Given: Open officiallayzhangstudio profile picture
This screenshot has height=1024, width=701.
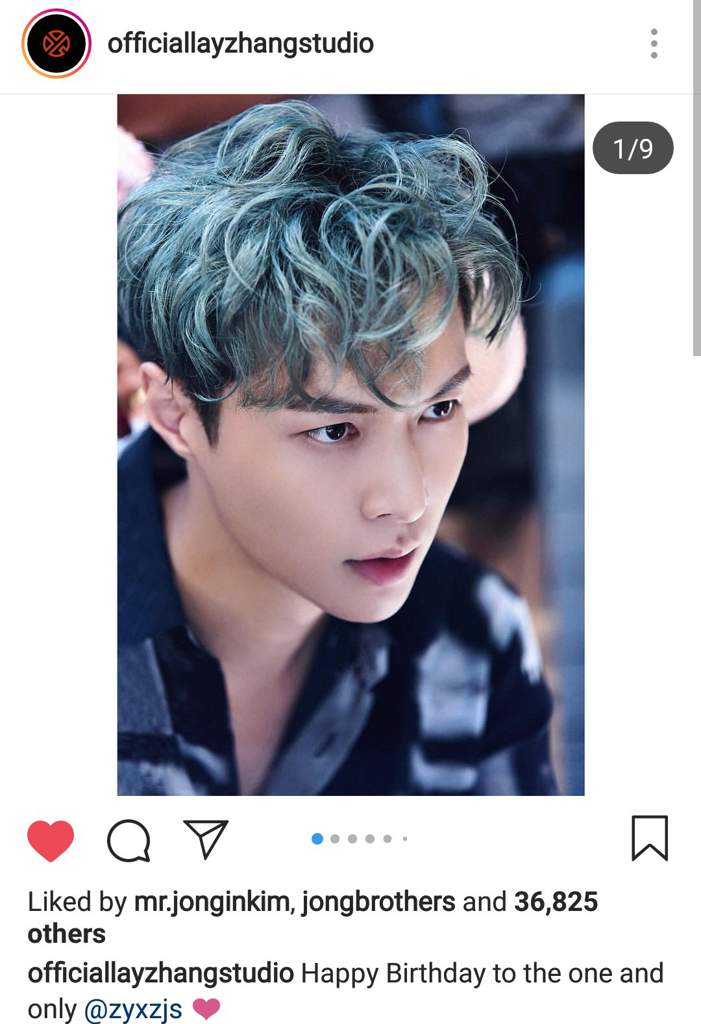Looking at the screenshot, I should (56, 43).
